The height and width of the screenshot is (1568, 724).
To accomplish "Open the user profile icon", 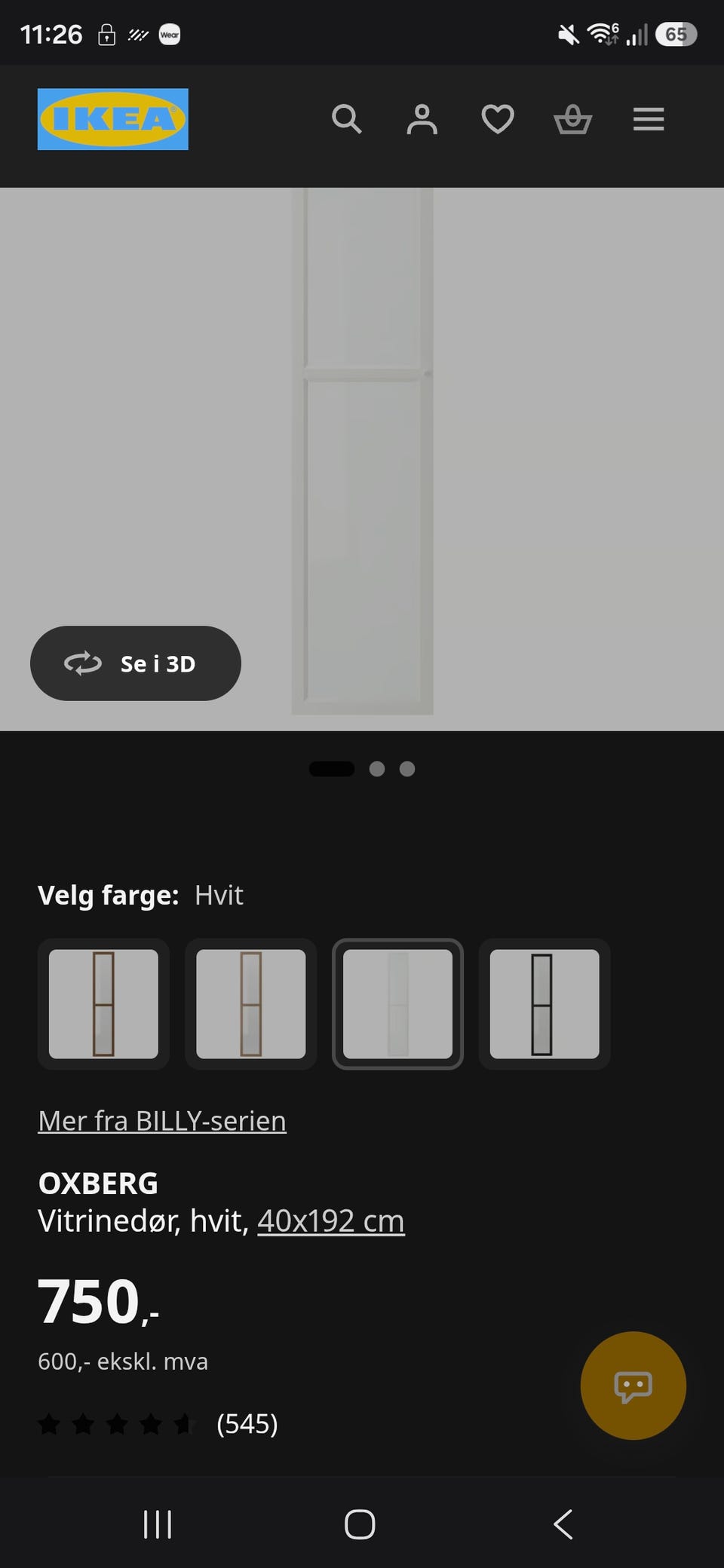I will [422, 119].
